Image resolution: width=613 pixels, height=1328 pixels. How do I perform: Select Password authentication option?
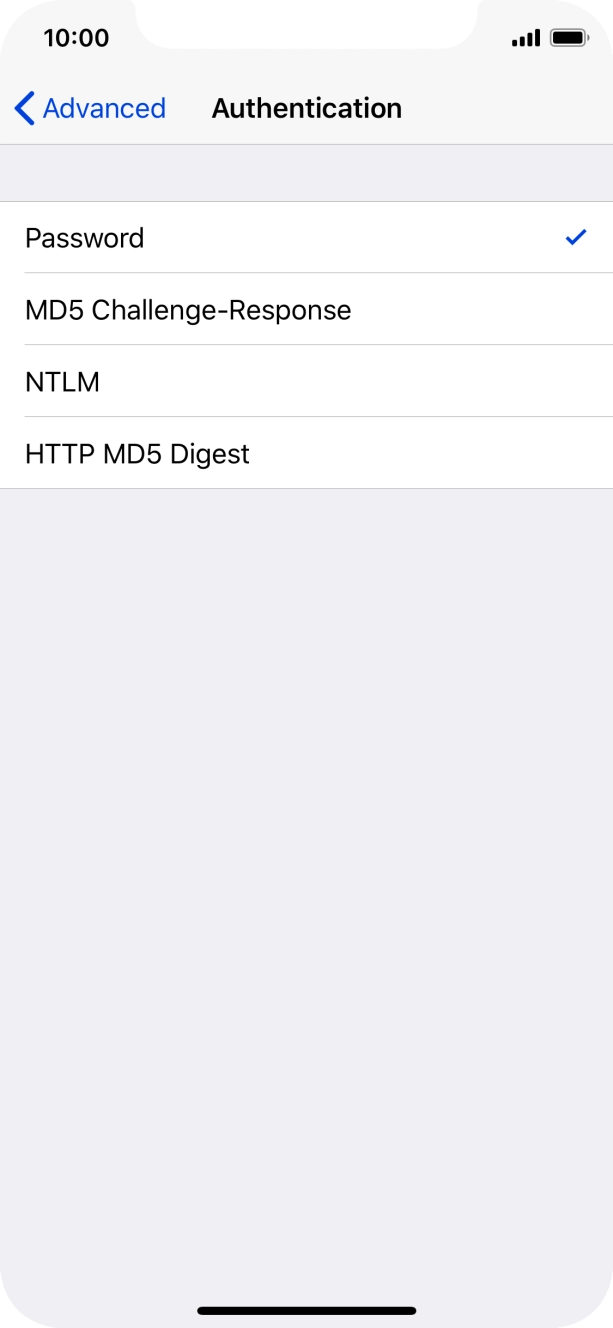pyautogui.click(x=306, y=237)
